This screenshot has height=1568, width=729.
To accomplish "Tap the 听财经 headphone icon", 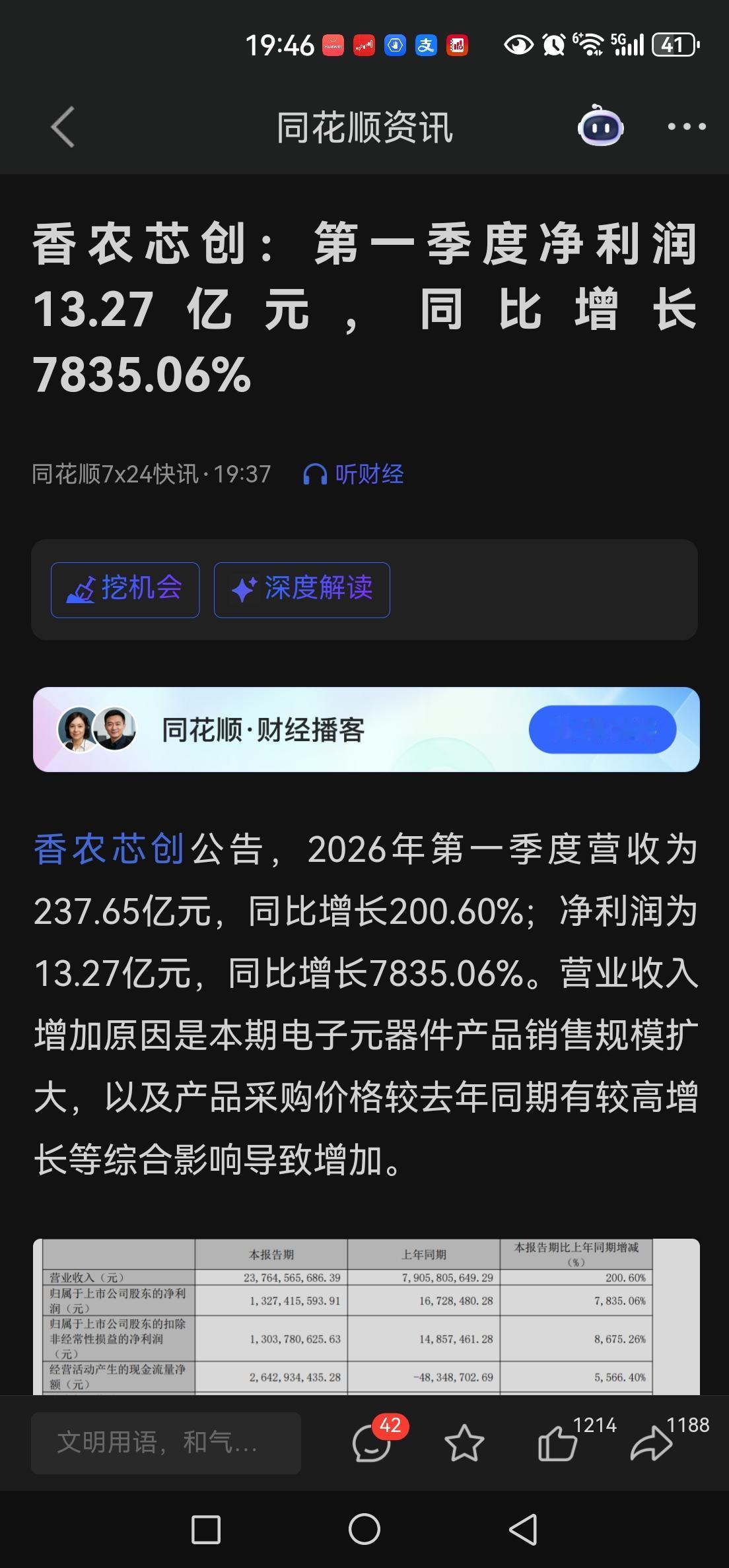I will point(316,473).
